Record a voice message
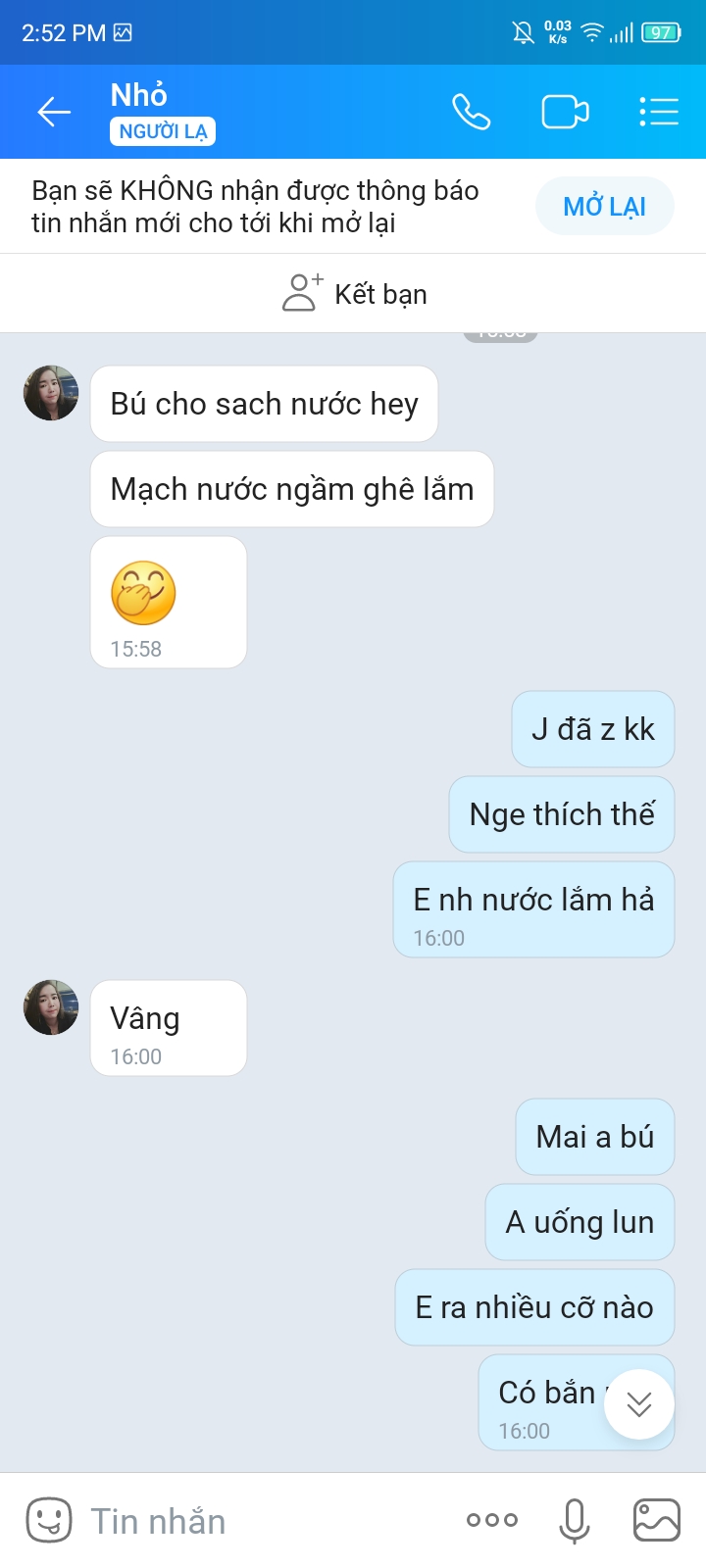706x1568 pixels. point(575,1520)
